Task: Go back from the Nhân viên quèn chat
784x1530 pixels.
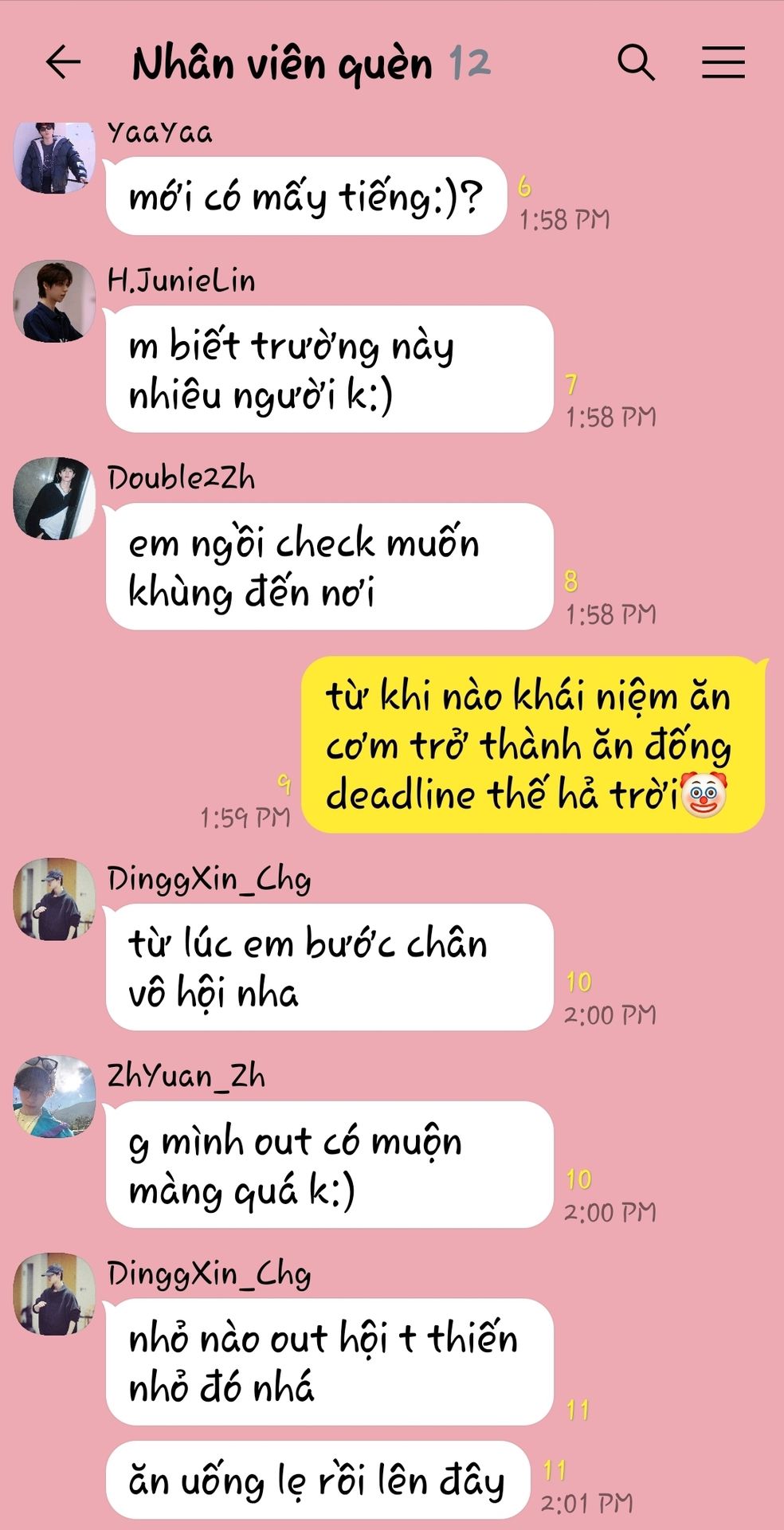Action: [64, 62]
